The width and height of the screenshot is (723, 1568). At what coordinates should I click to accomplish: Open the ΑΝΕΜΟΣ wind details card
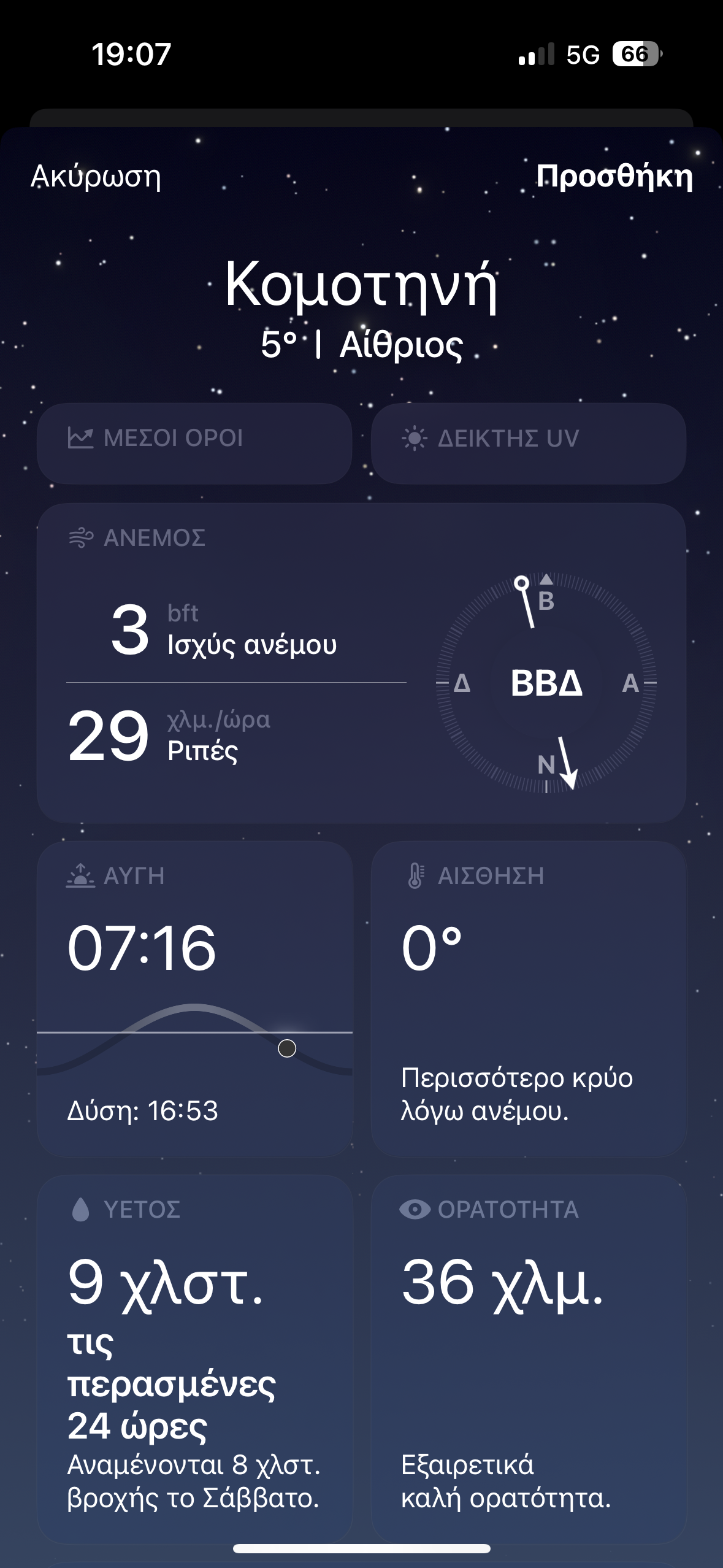[361, 663]
